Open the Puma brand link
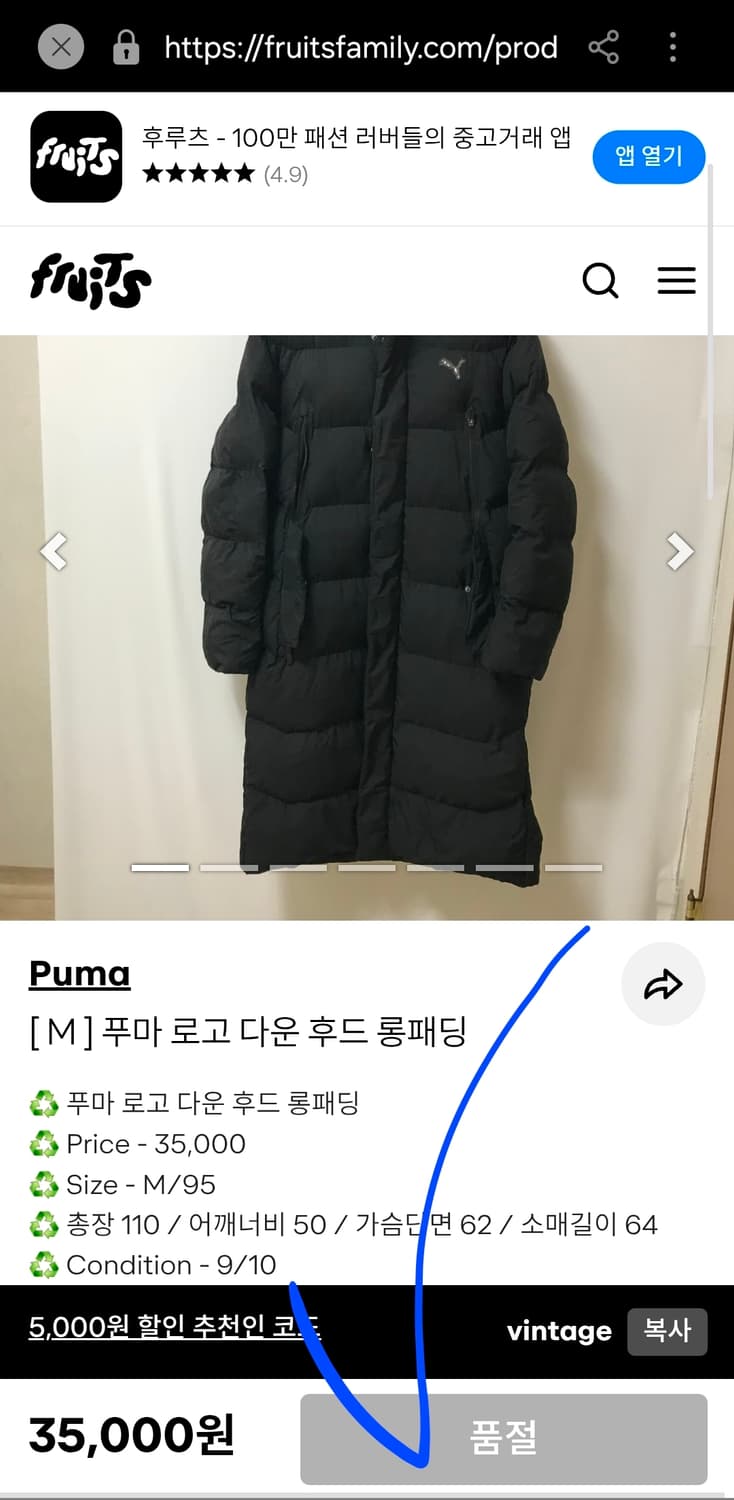734x1500 pixels. click(x=79, y=973)
